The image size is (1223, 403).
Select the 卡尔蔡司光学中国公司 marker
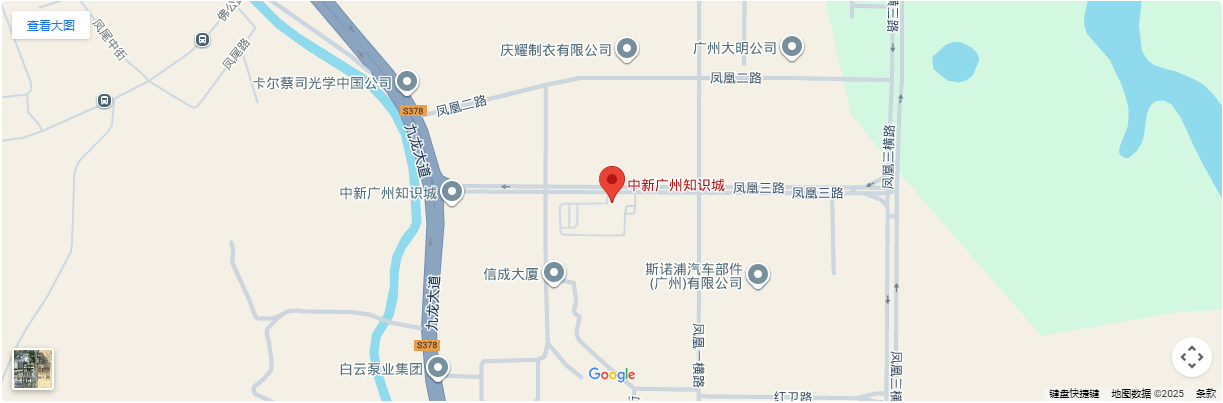pos(407,81)
